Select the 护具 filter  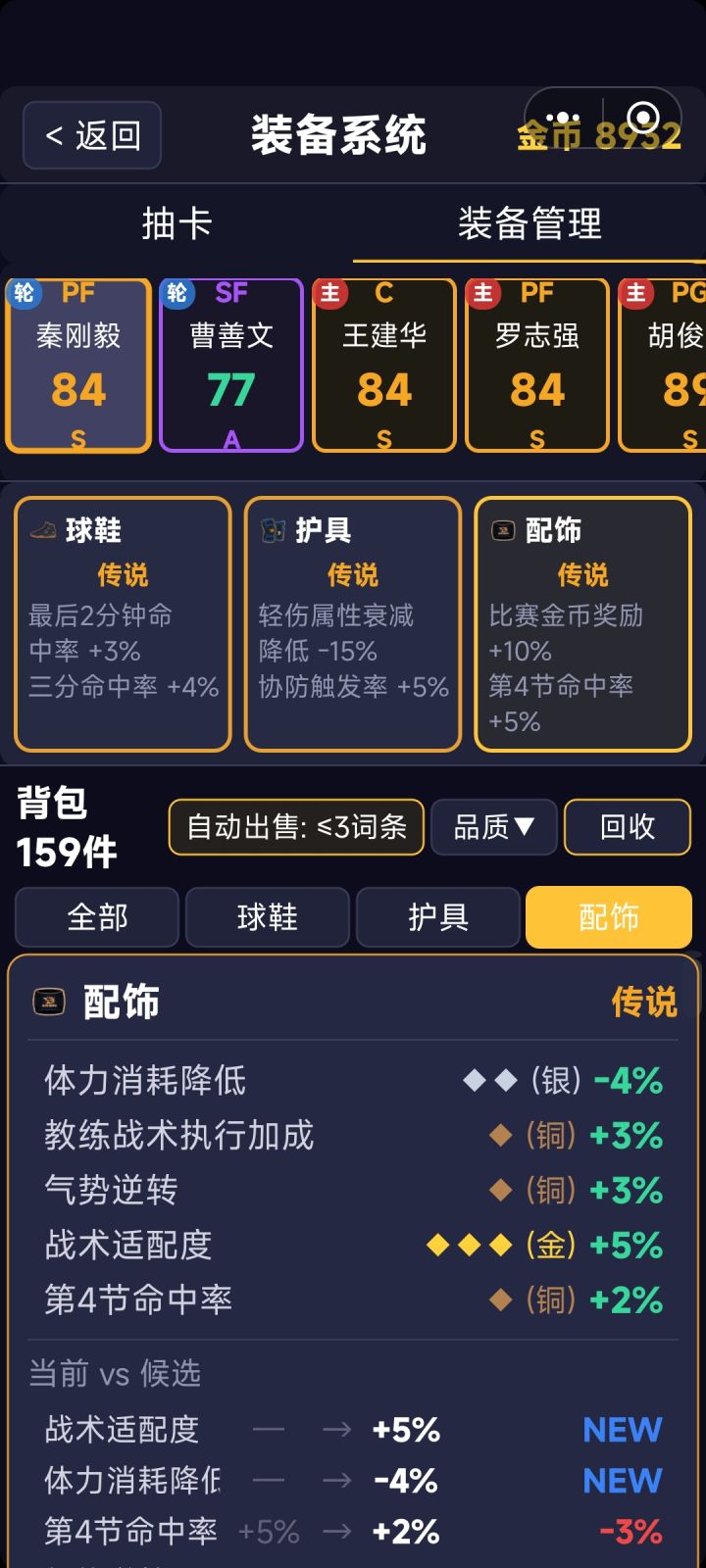pos(437,917)
